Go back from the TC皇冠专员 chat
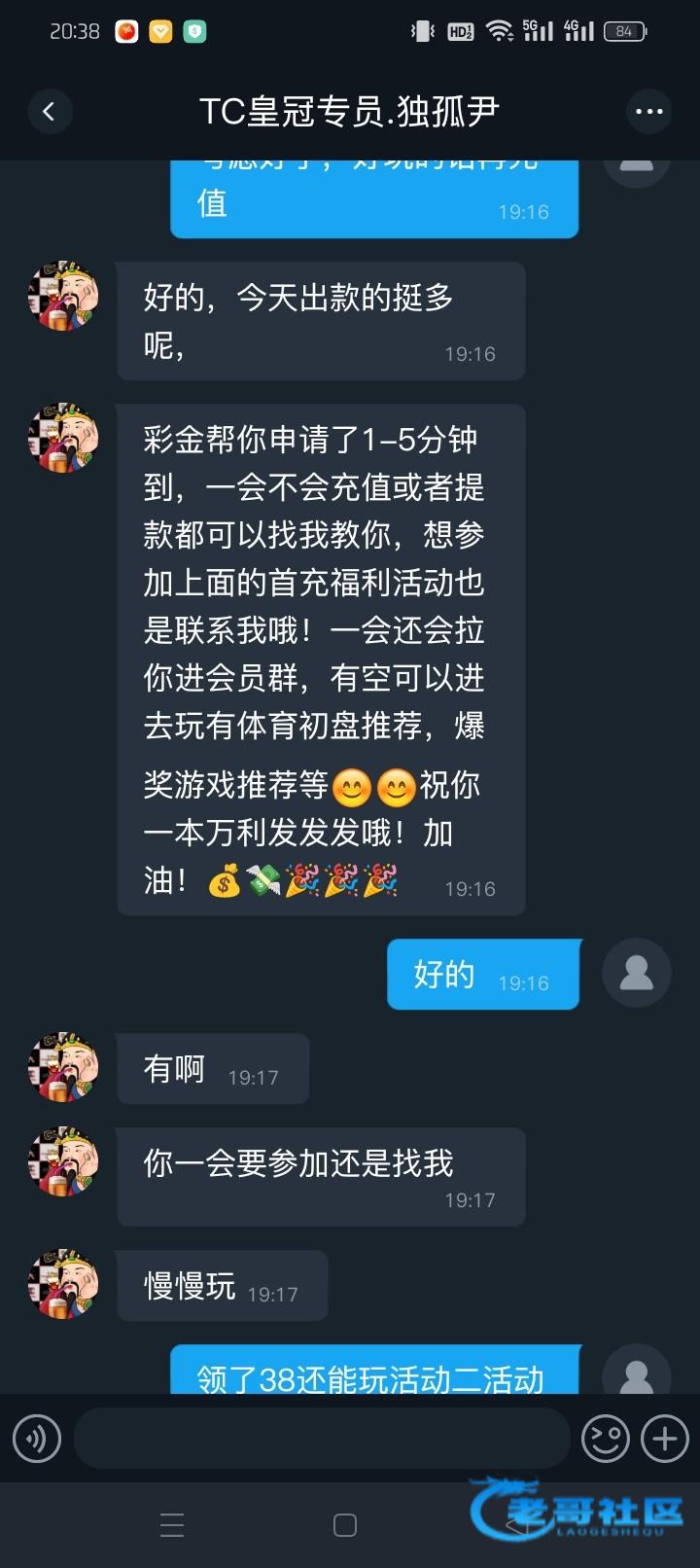700x1568 pixels. coord(49,112)
